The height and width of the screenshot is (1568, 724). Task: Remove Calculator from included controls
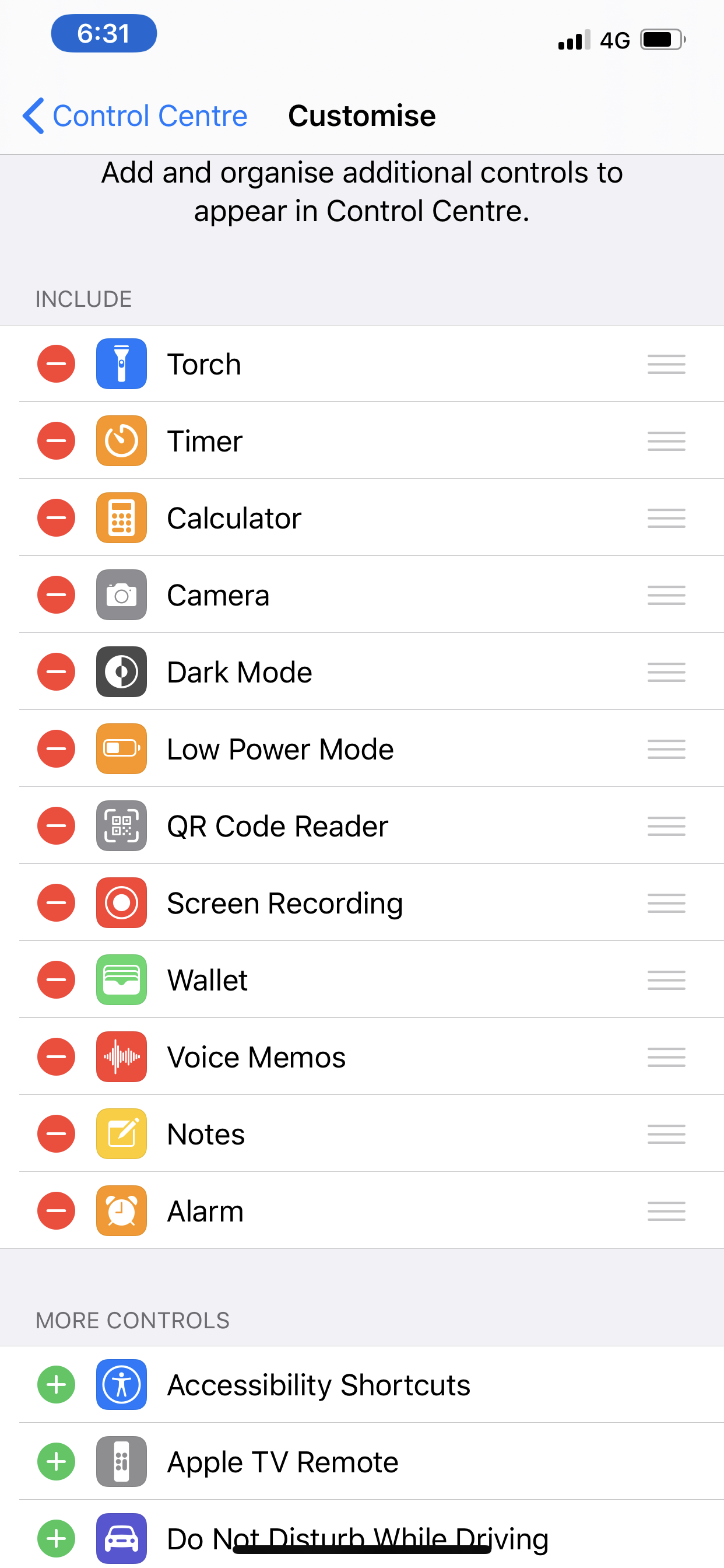56,518
